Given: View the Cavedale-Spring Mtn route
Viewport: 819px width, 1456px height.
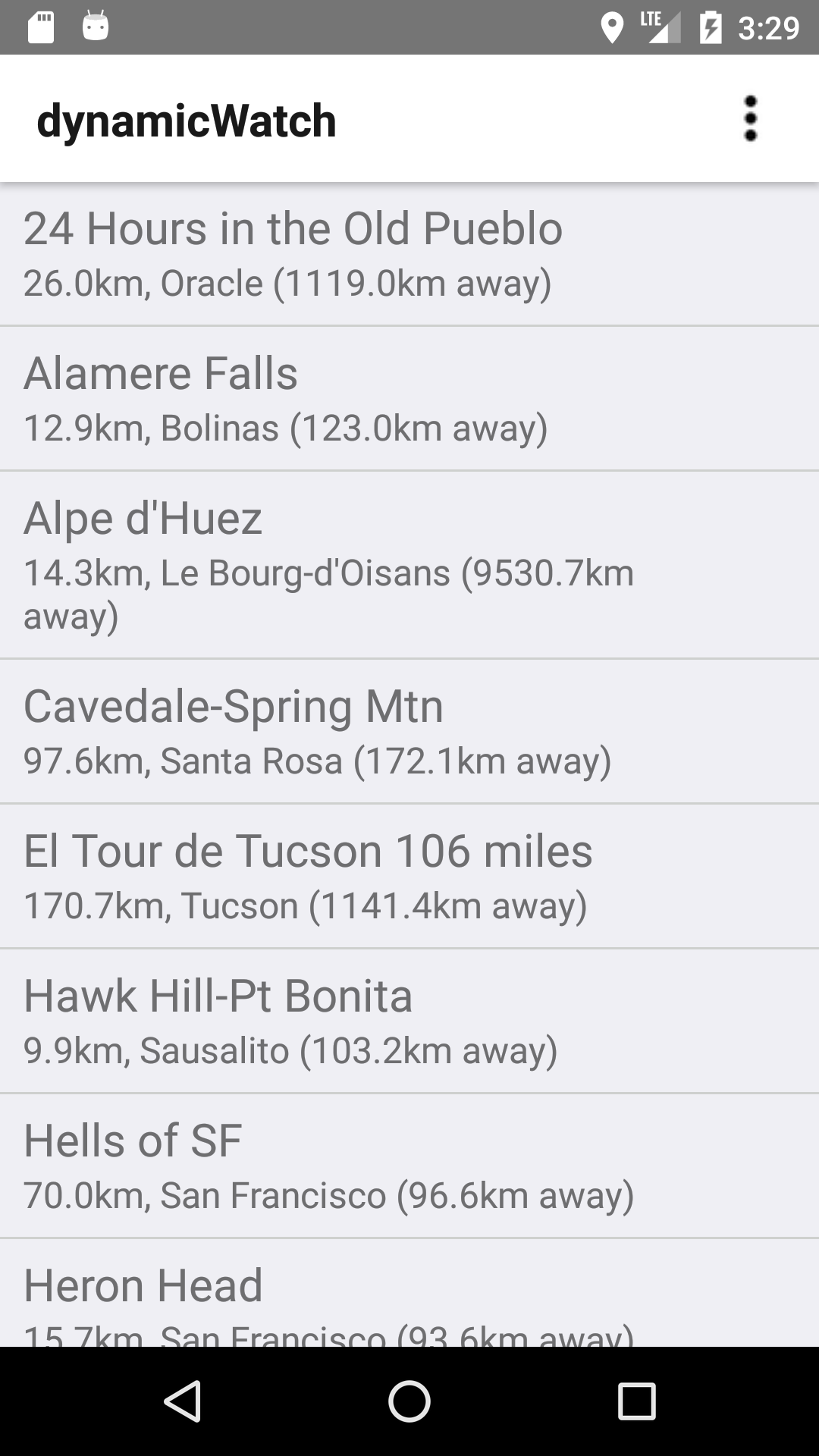Looking at the screenshot, I should point(409,732).
